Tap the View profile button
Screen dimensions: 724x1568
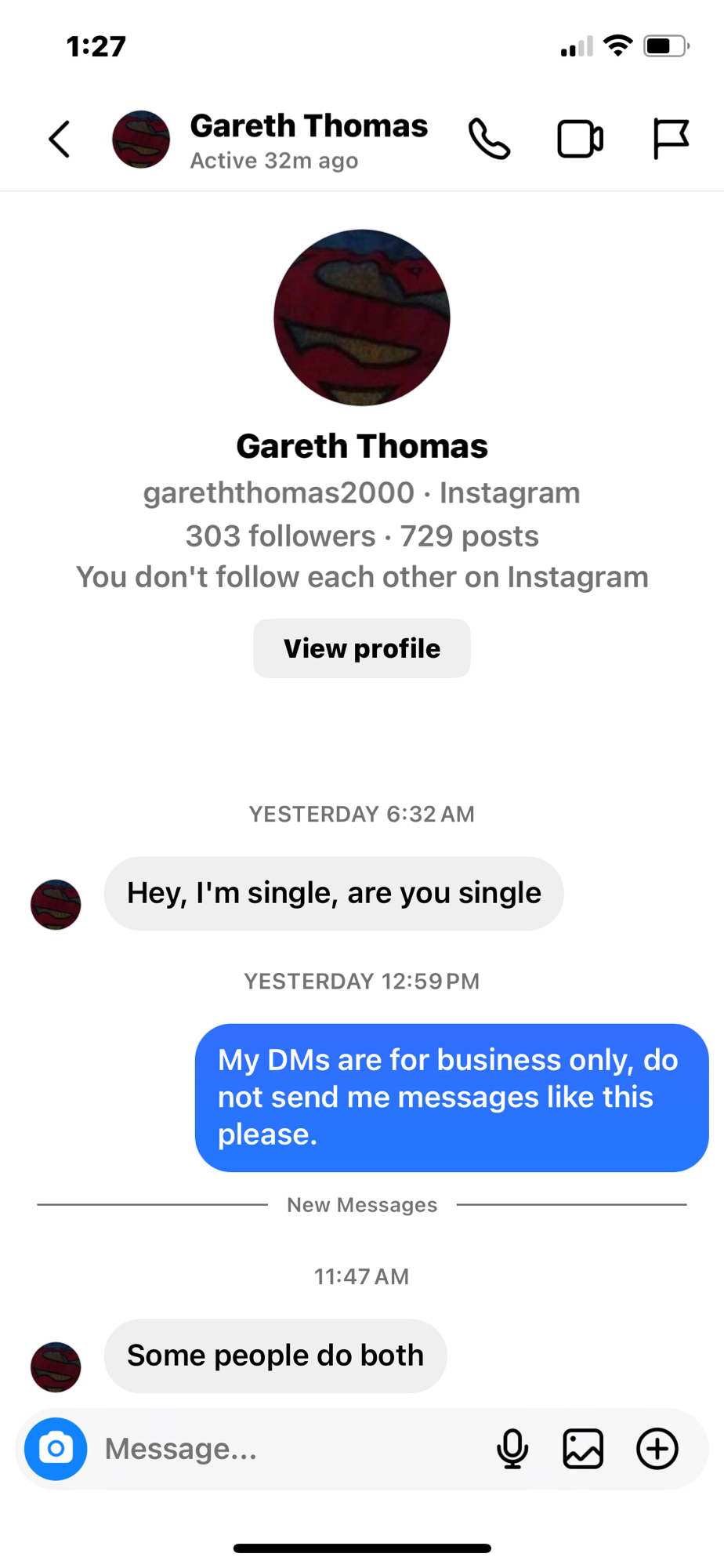click(x=361, y=648)
